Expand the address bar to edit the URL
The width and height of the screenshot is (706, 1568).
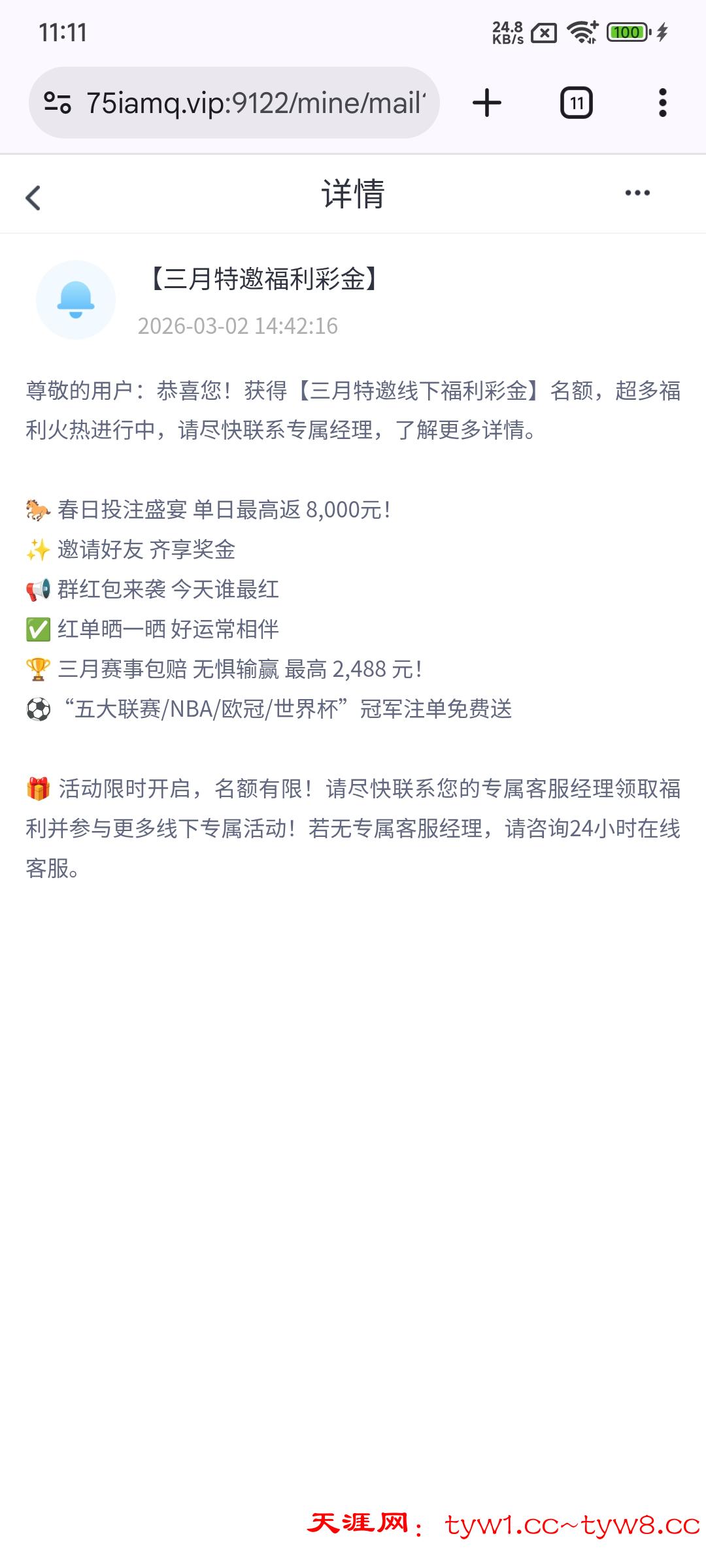coord(255,103)
